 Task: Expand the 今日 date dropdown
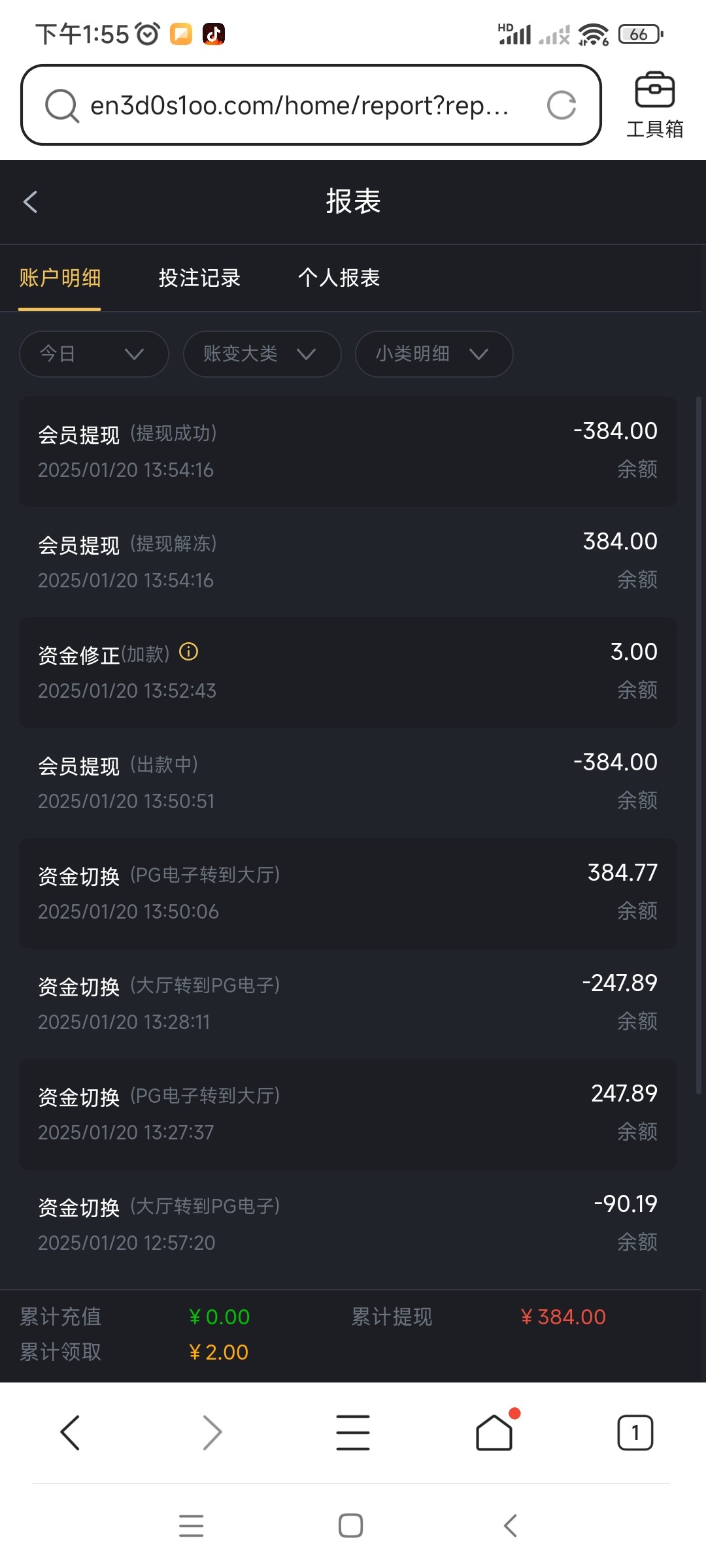click(94, 354)
